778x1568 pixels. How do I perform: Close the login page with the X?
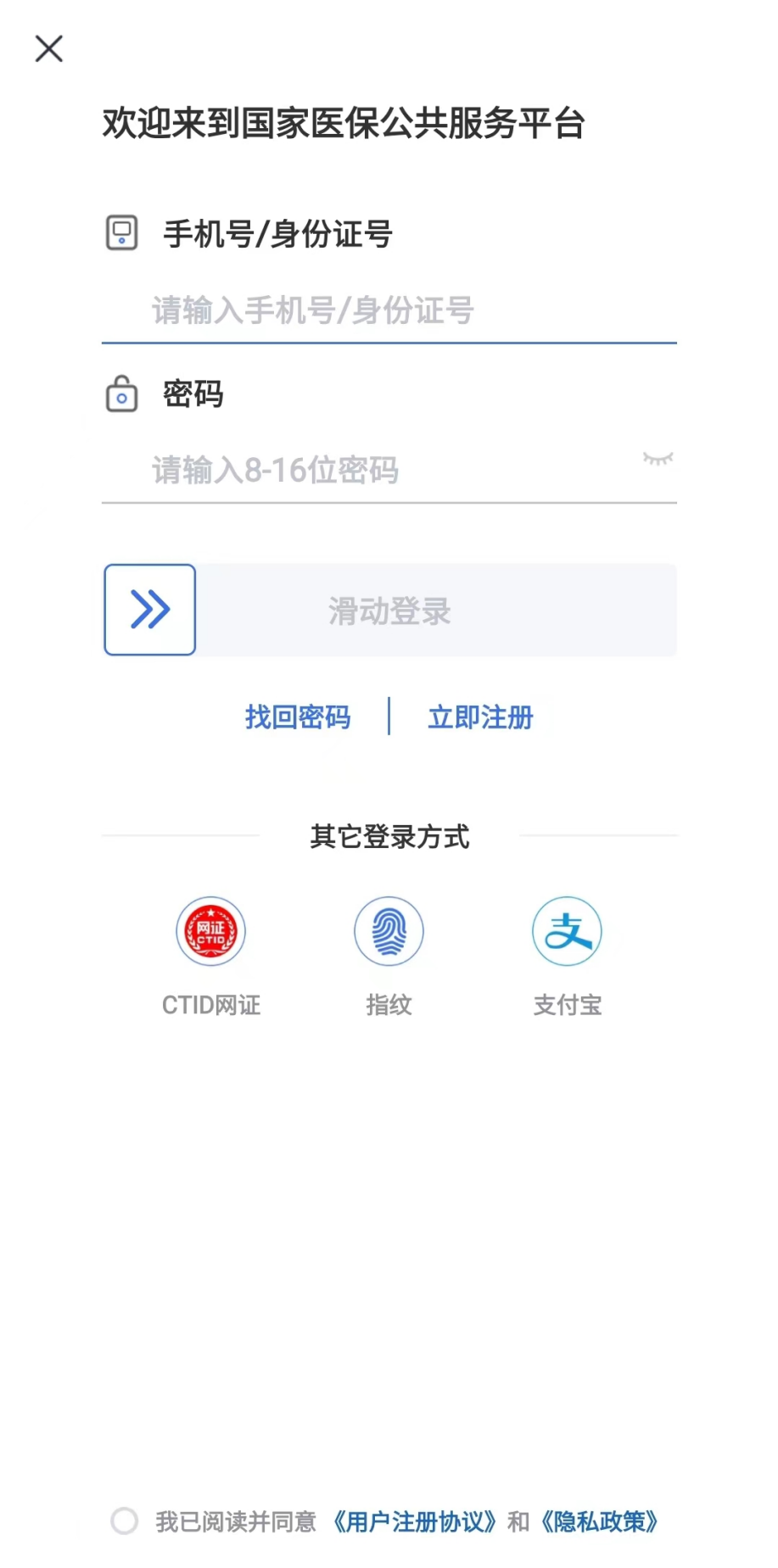[48, 48]
